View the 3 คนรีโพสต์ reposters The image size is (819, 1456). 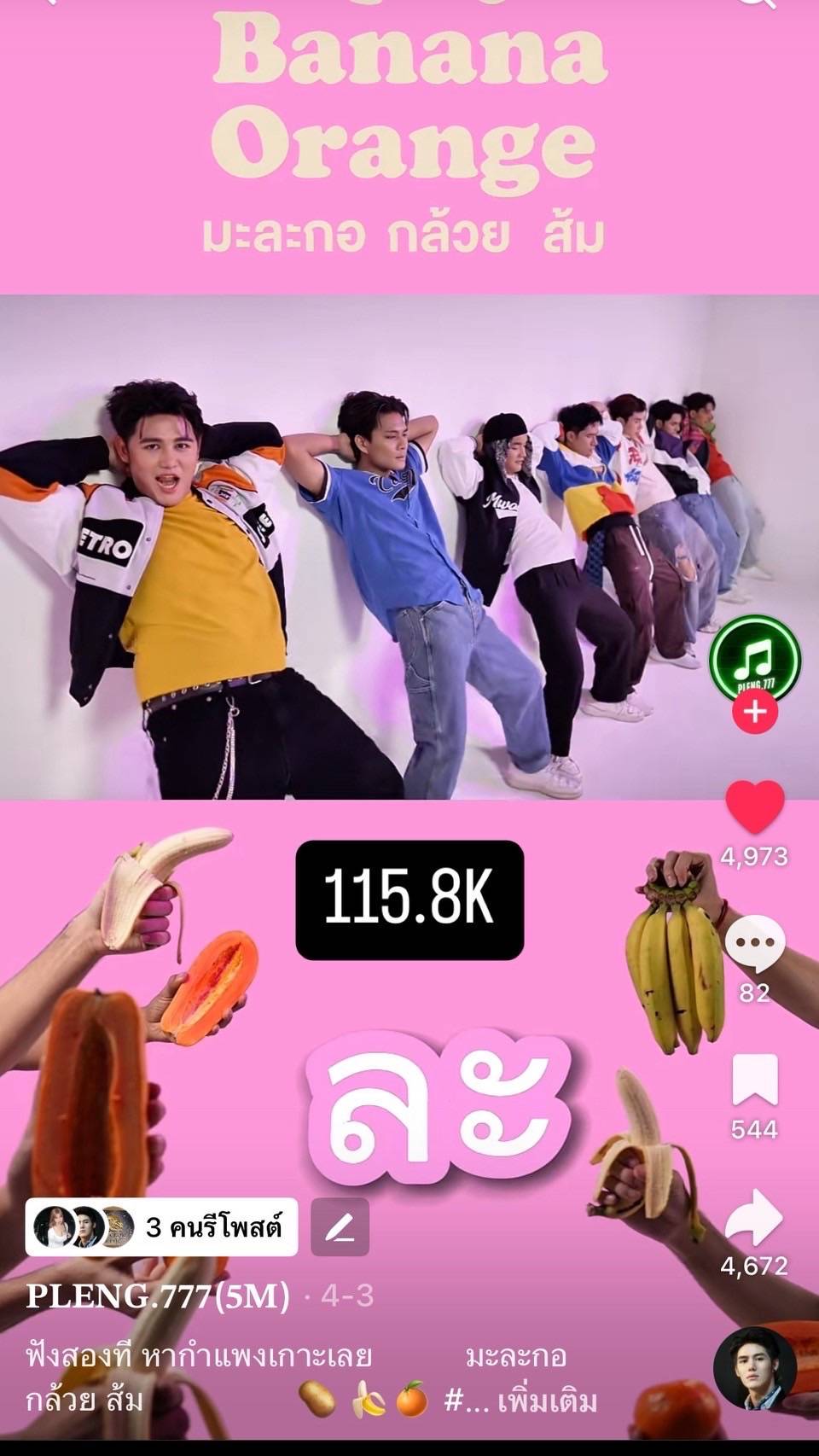coord(162,1227)
